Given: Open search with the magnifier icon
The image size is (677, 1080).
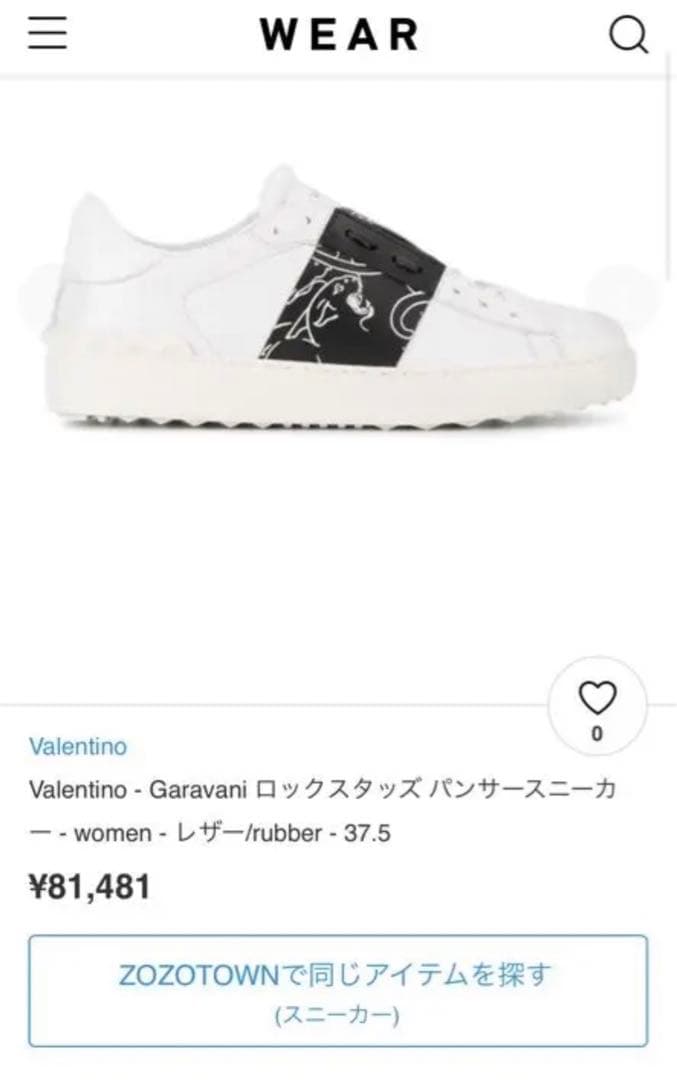Looking at the screenshot, I should (x=628, y=34).
